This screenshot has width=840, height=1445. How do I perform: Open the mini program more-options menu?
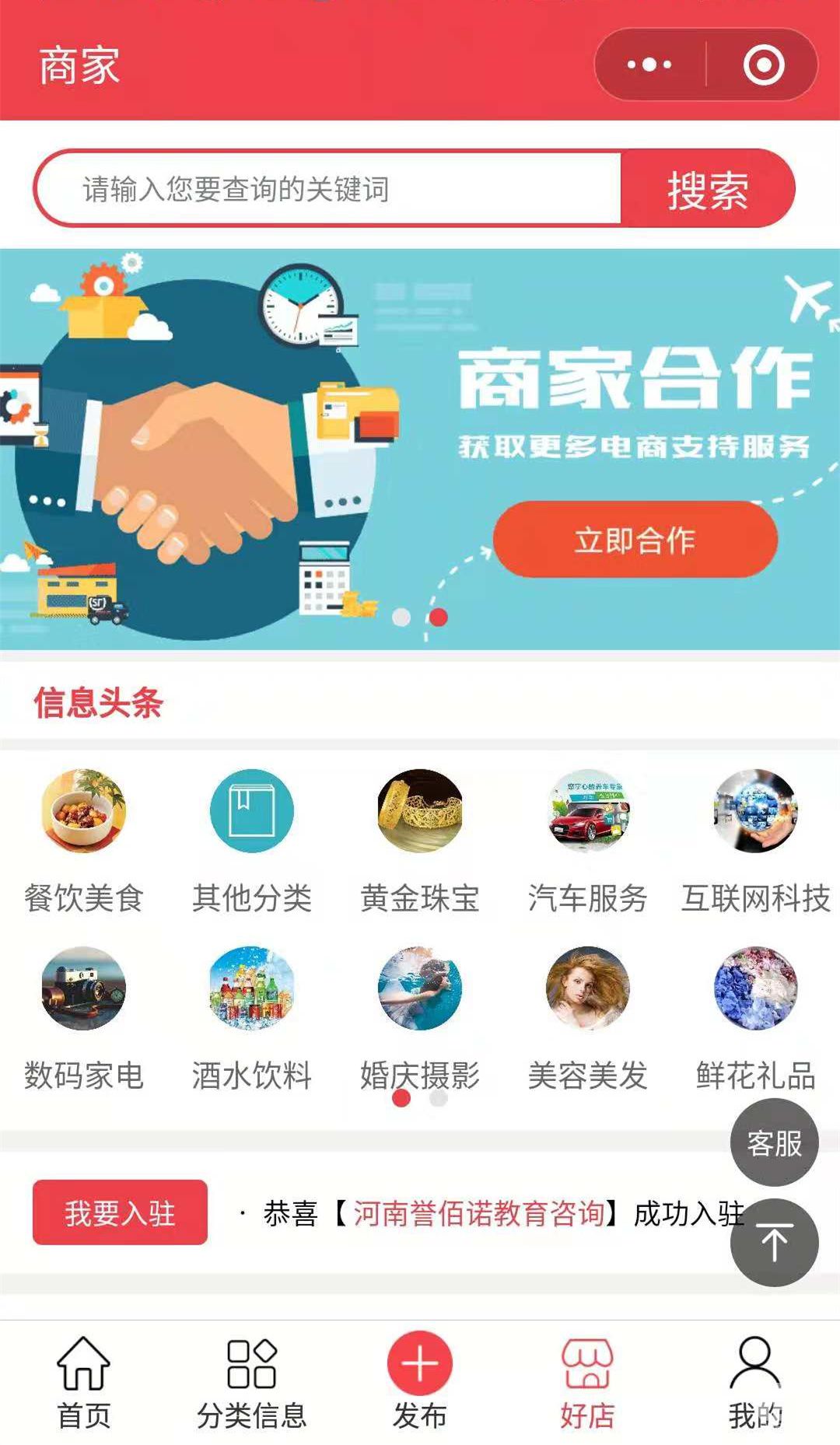point(649,65)
